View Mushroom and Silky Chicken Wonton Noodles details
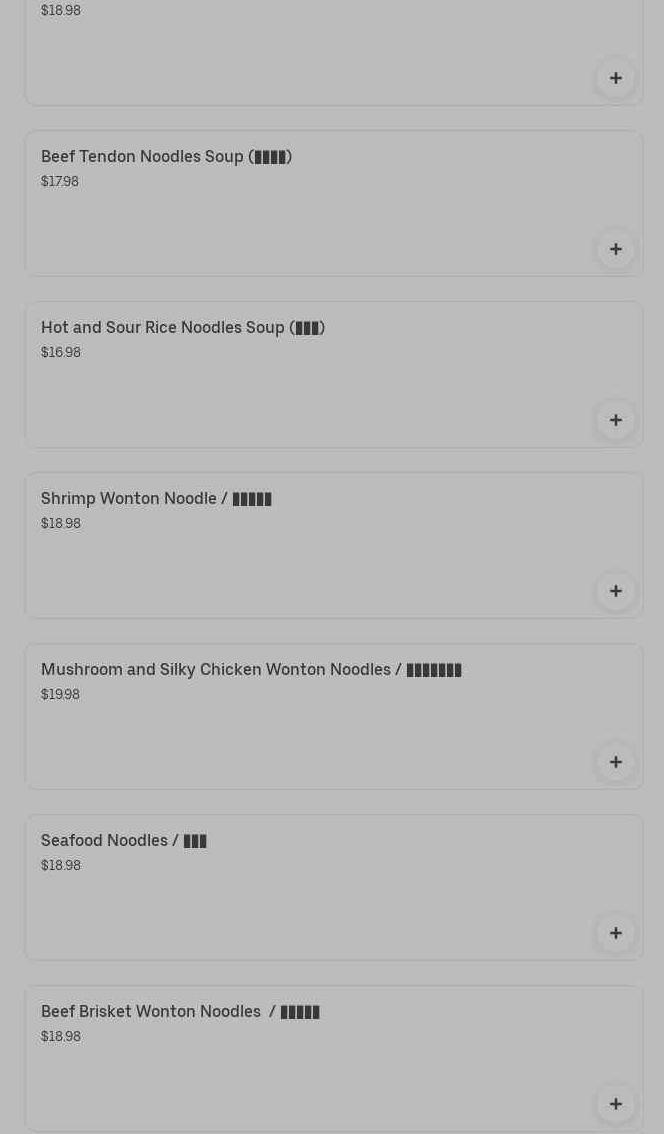664x1134 pixels. pos(250,670)
